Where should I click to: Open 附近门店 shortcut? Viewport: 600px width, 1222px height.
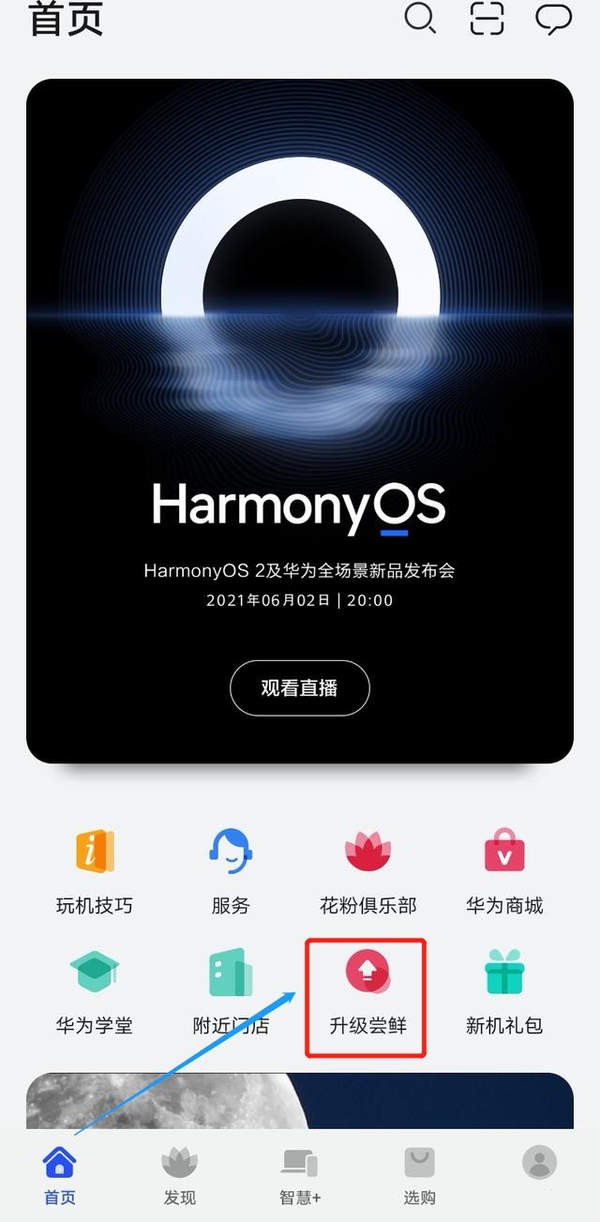(x=230, y=990)
